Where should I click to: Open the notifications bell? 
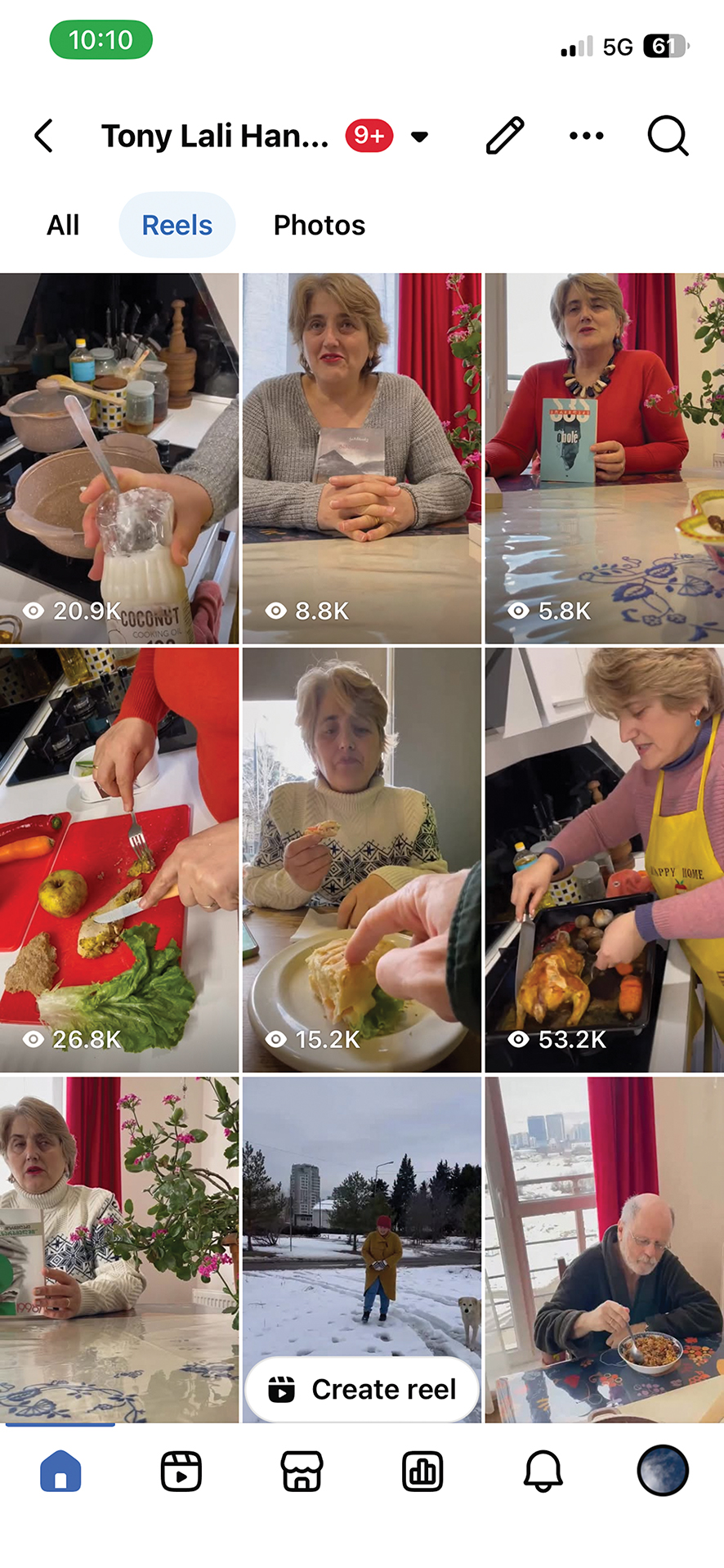(543, 1472)
